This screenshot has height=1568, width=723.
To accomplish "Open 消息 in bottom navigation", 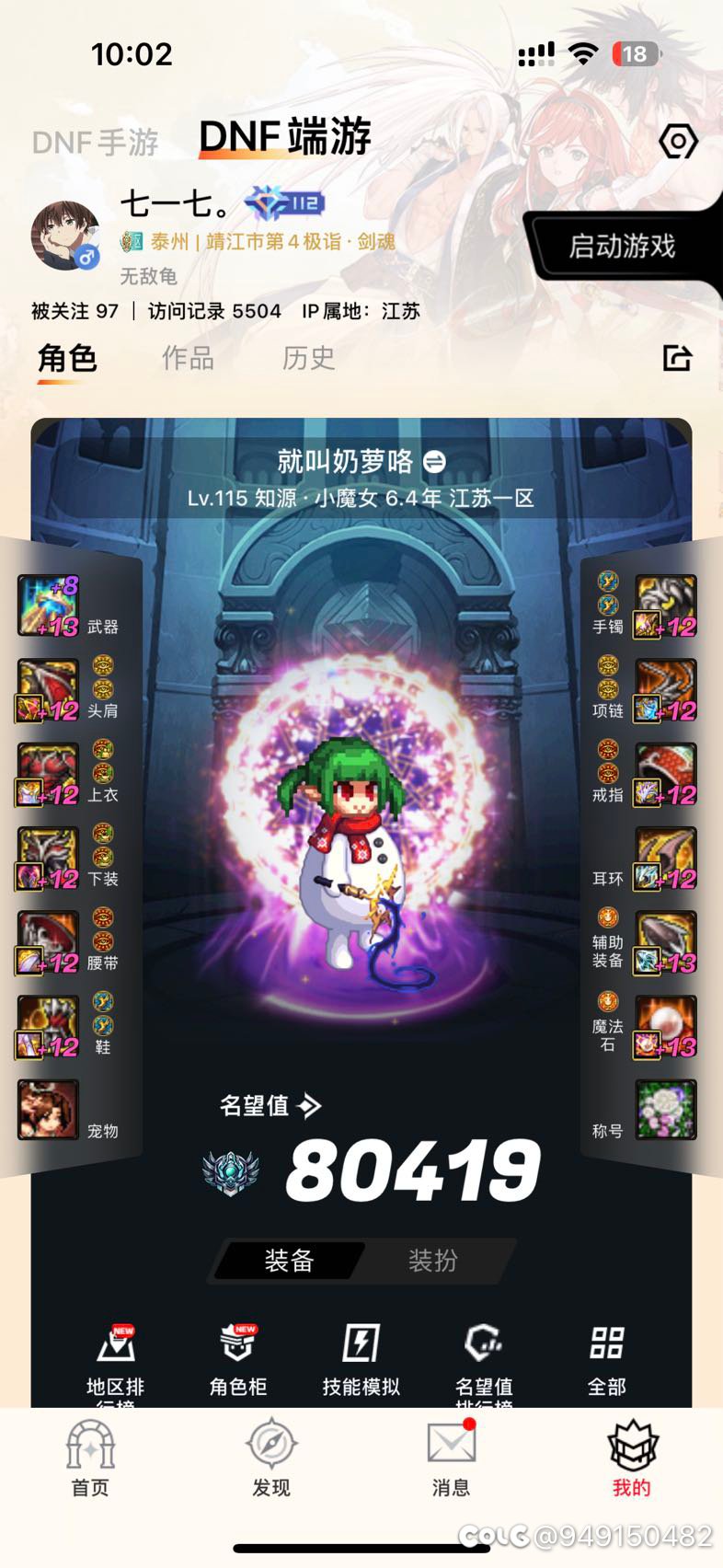I will click(x=451, y=1459).
